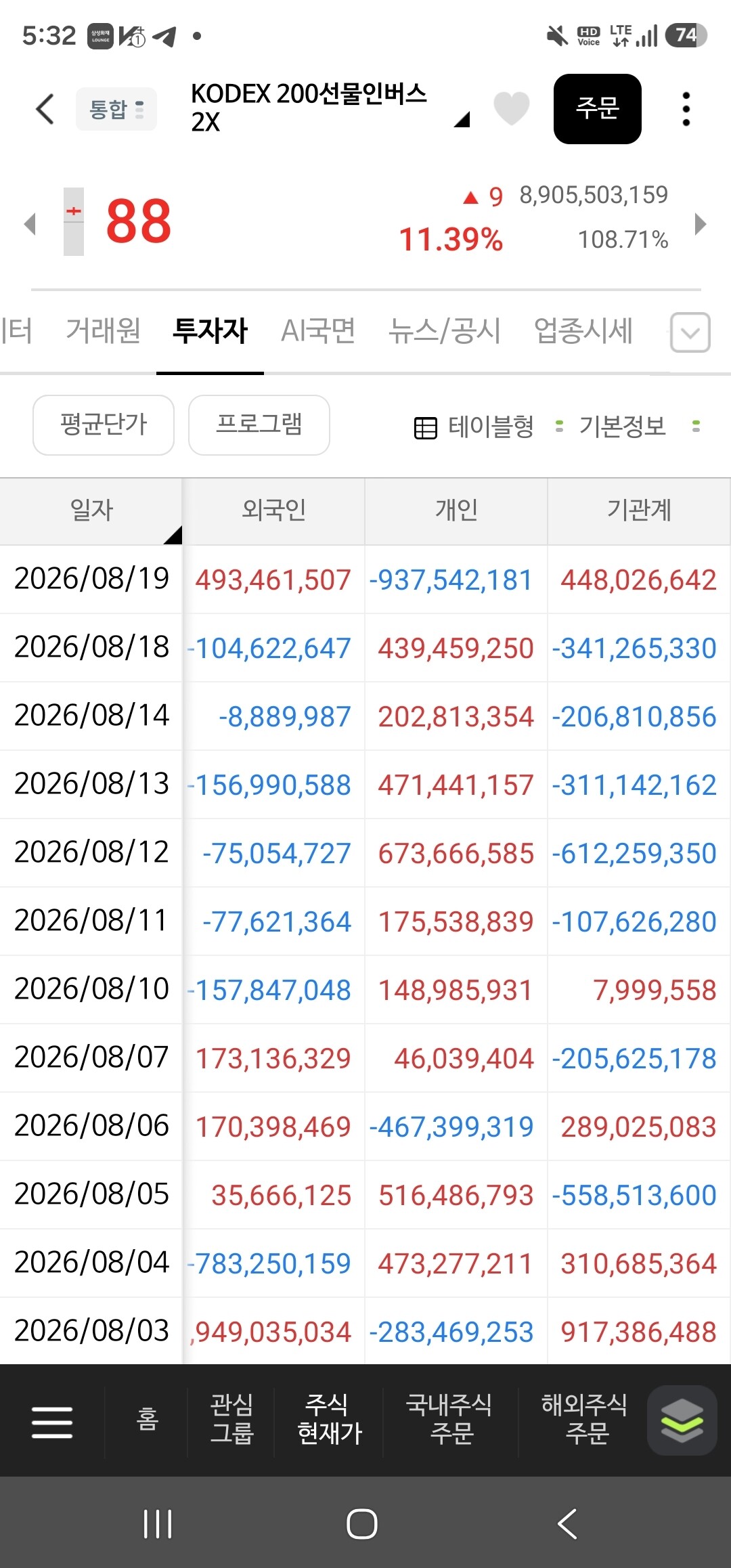Open the hamburger menu in the bottom bar

[x=52, y=1421]
